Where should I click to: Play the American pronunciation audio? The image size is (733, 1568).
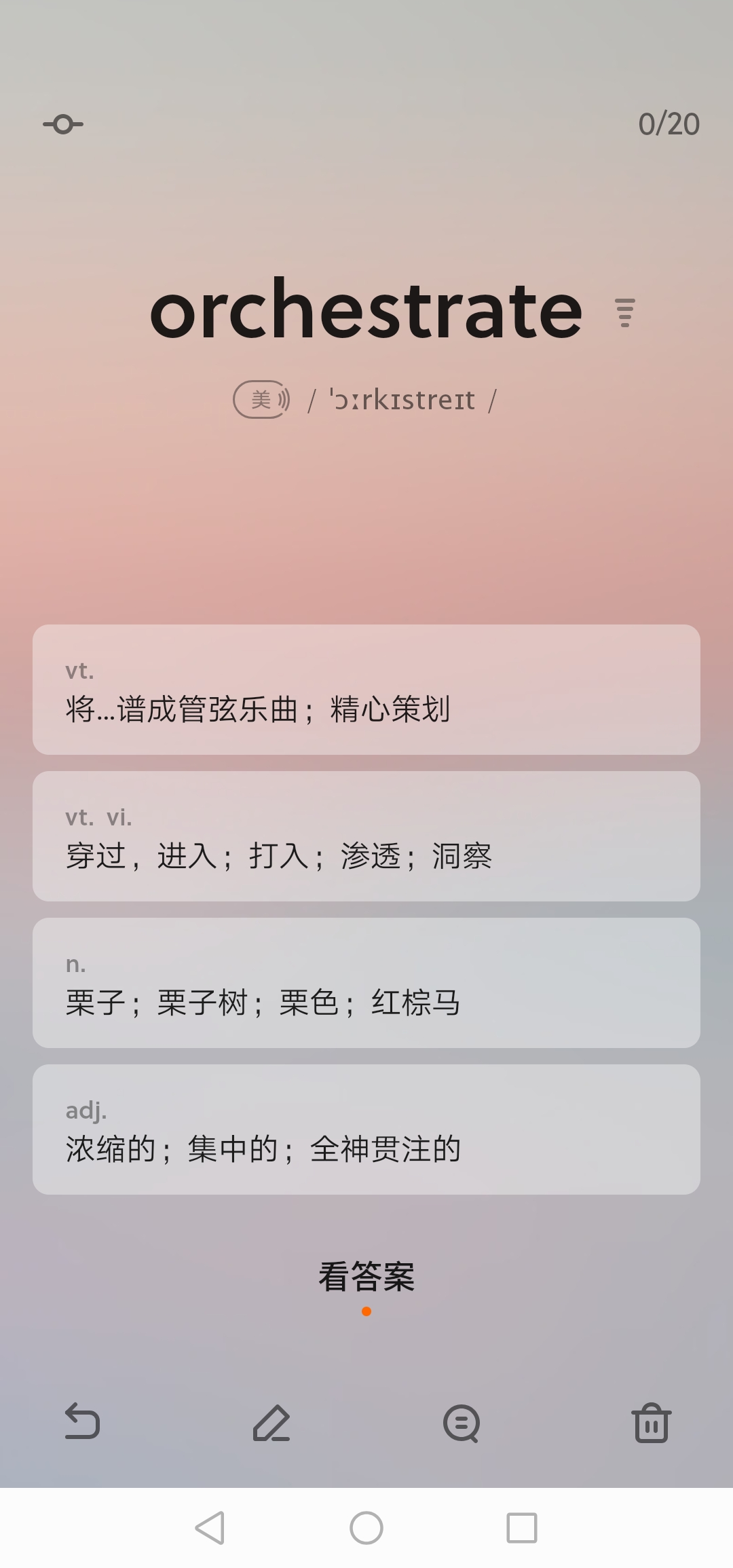tap(261, 400)
